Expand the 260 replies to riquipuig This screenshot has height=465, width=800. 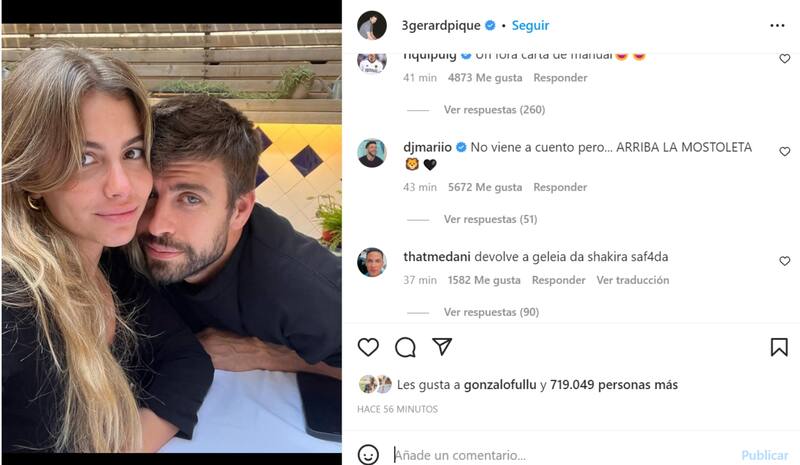[x=494, y=110]
